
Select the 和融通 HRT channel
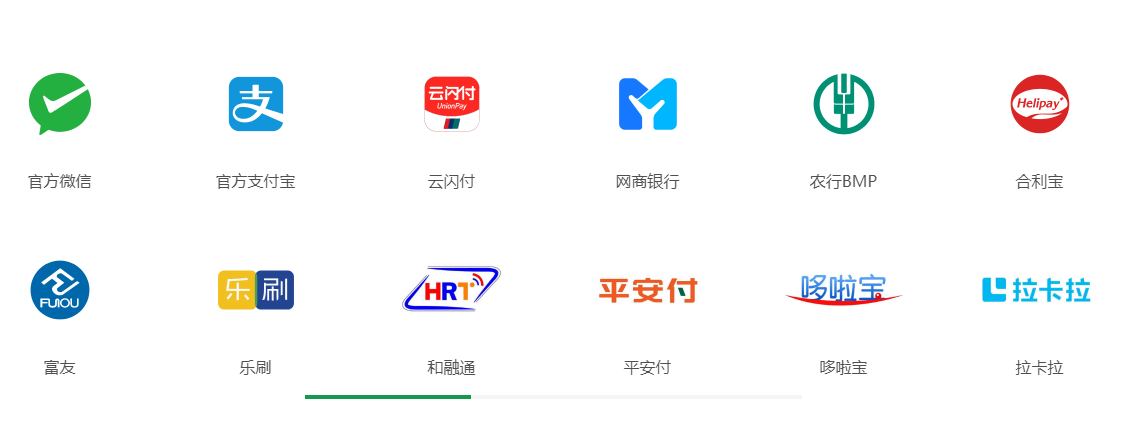[451, 290]
